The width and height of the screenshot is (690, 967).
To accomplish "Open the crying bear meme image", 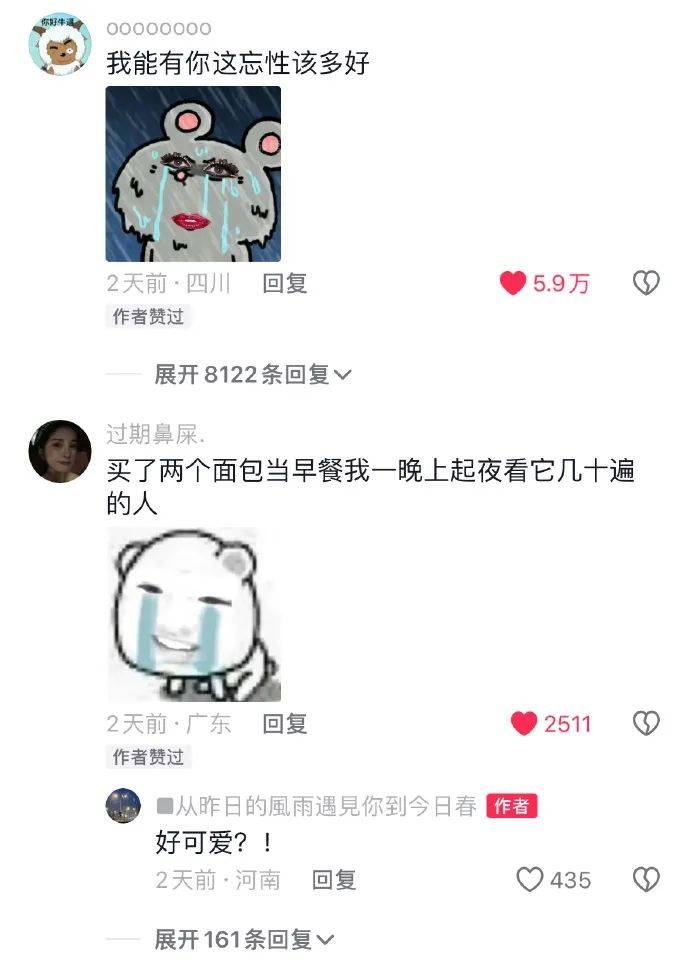I will 193,174.
